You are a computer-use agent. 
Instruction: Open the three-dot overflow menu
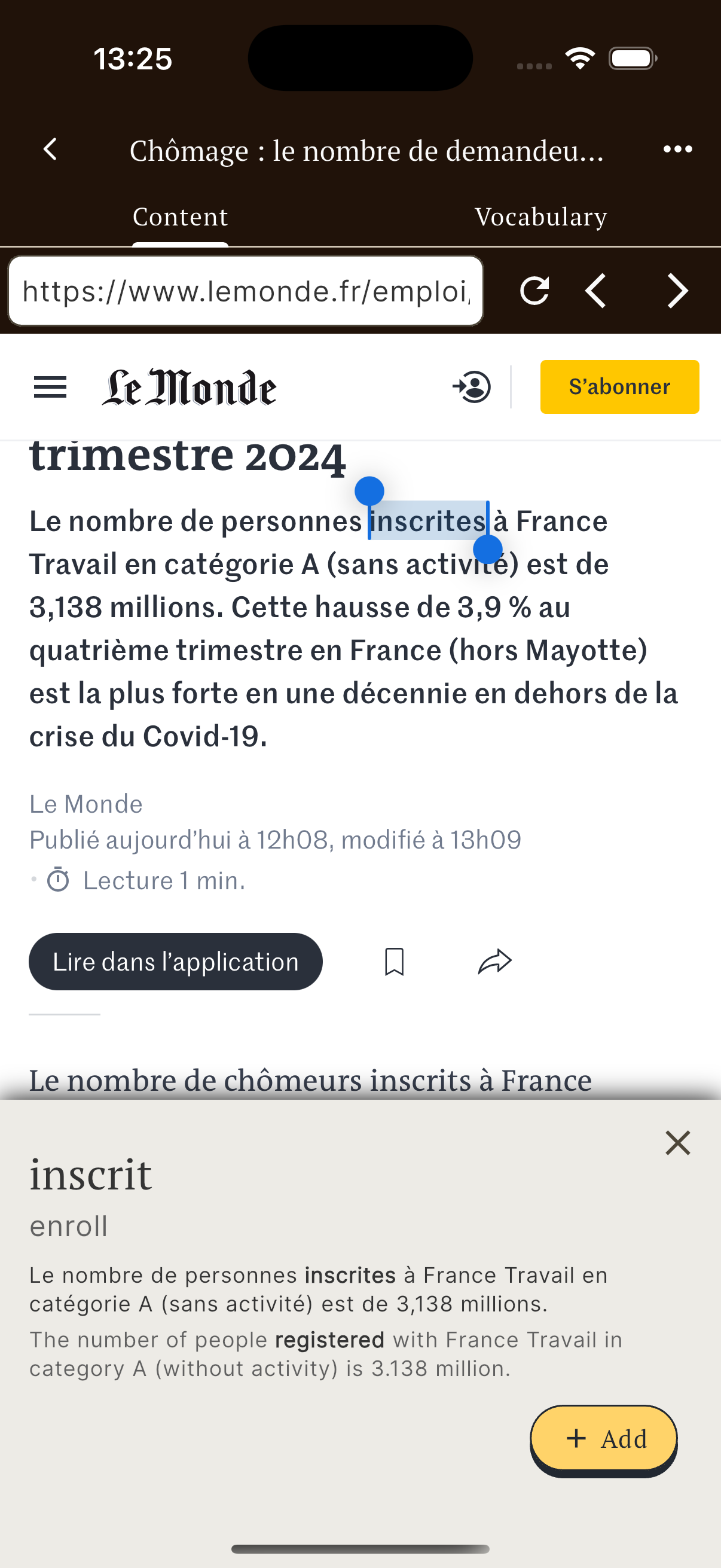click(677, 149)
